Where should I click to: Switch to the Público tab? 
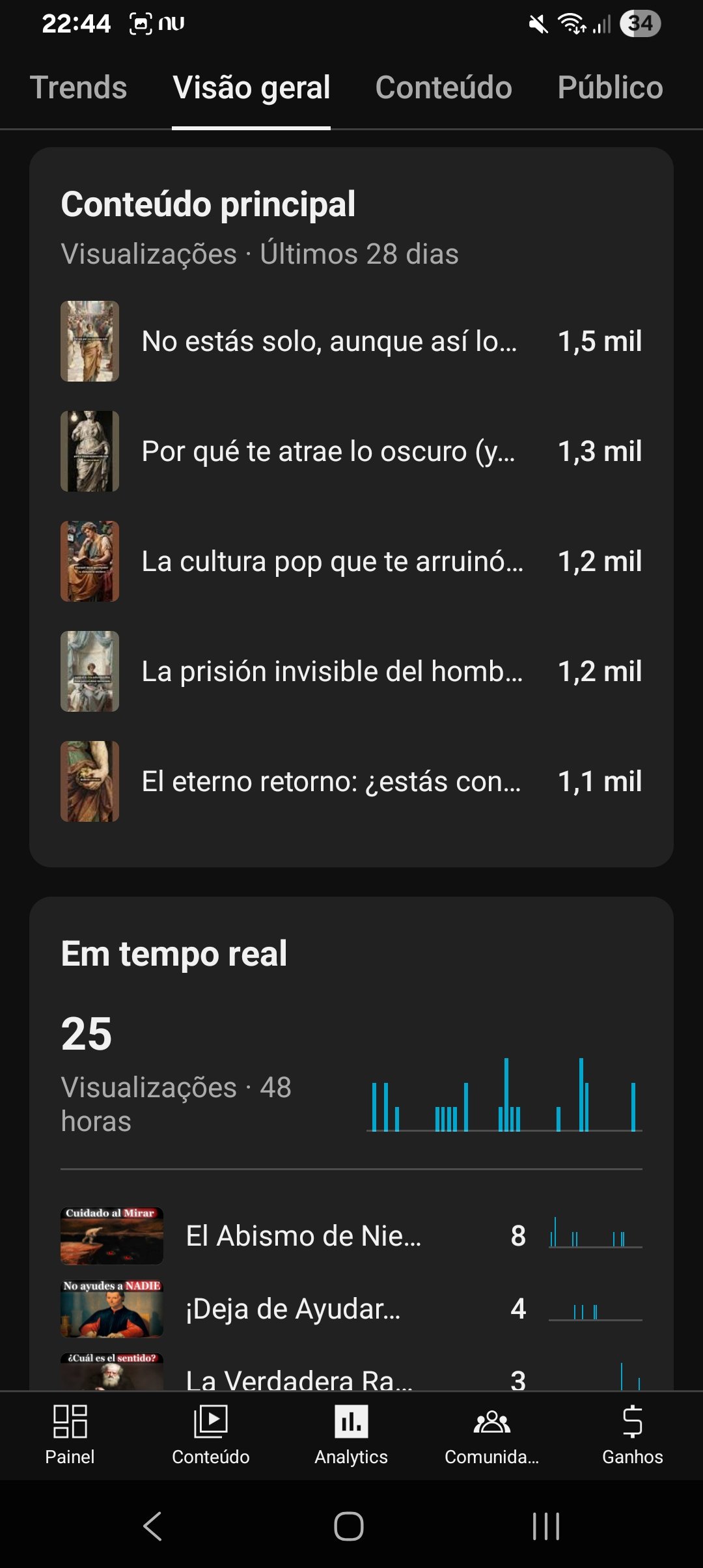pos(610,87)
